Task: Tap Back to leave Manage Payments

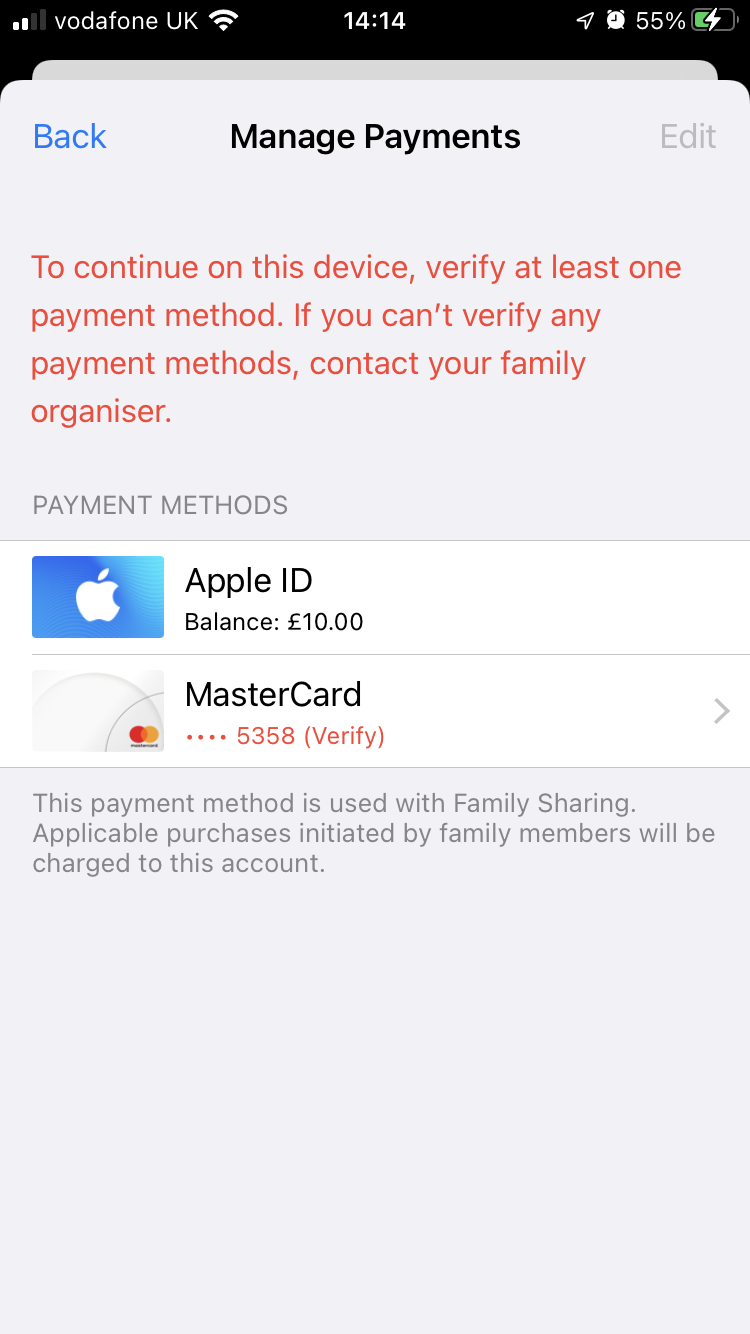Action: [69, 135]
